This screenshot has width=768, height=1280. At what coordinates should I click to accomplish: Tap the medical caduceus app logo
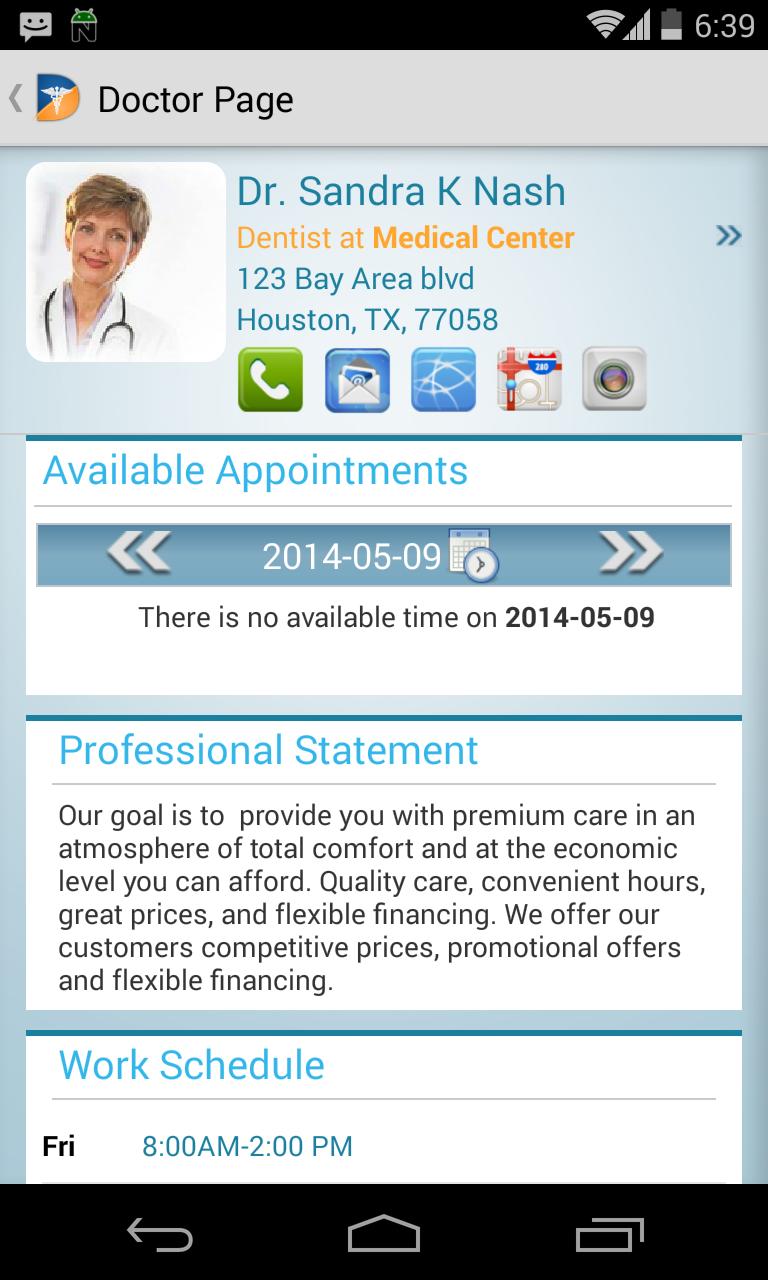[x=56, y=97]
